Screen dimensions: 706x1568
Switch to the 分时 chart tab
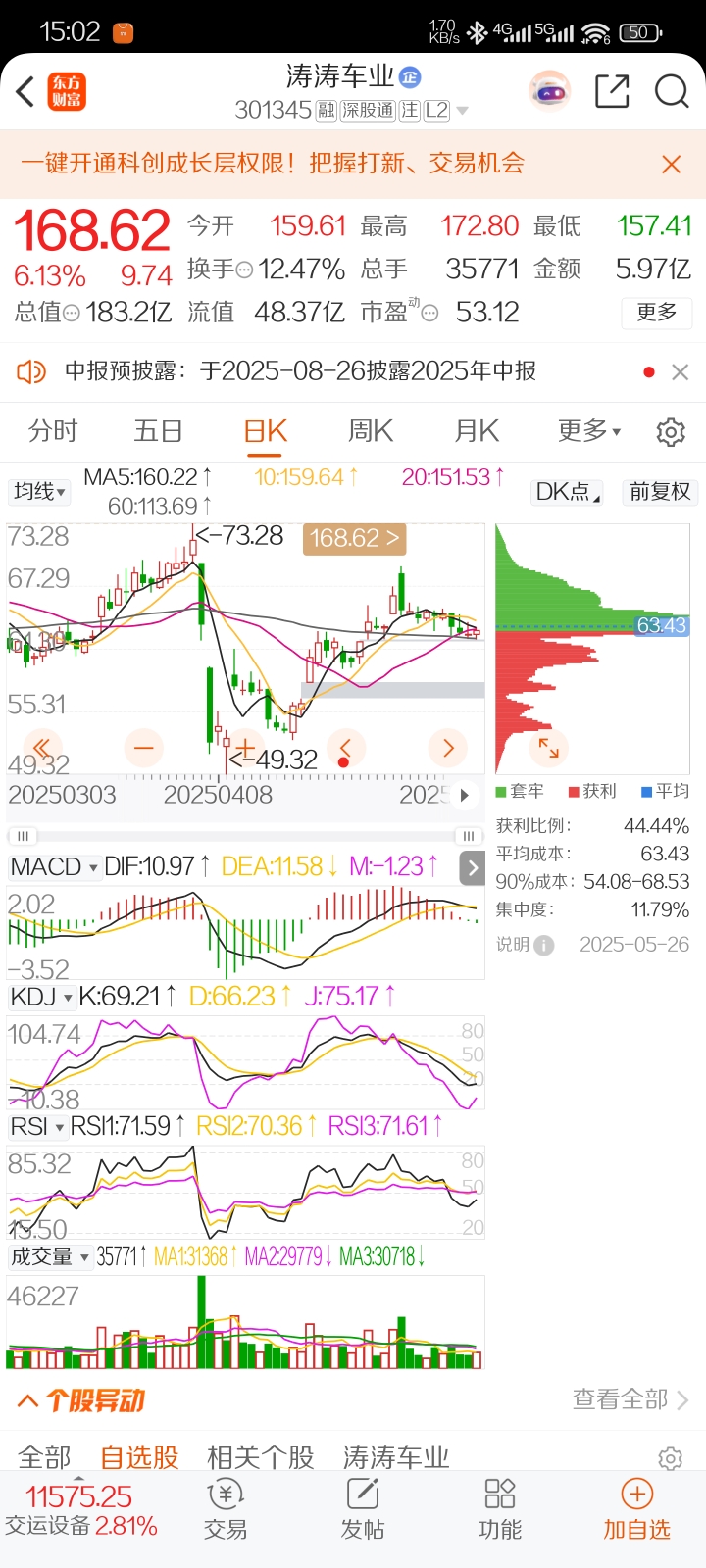53,431
